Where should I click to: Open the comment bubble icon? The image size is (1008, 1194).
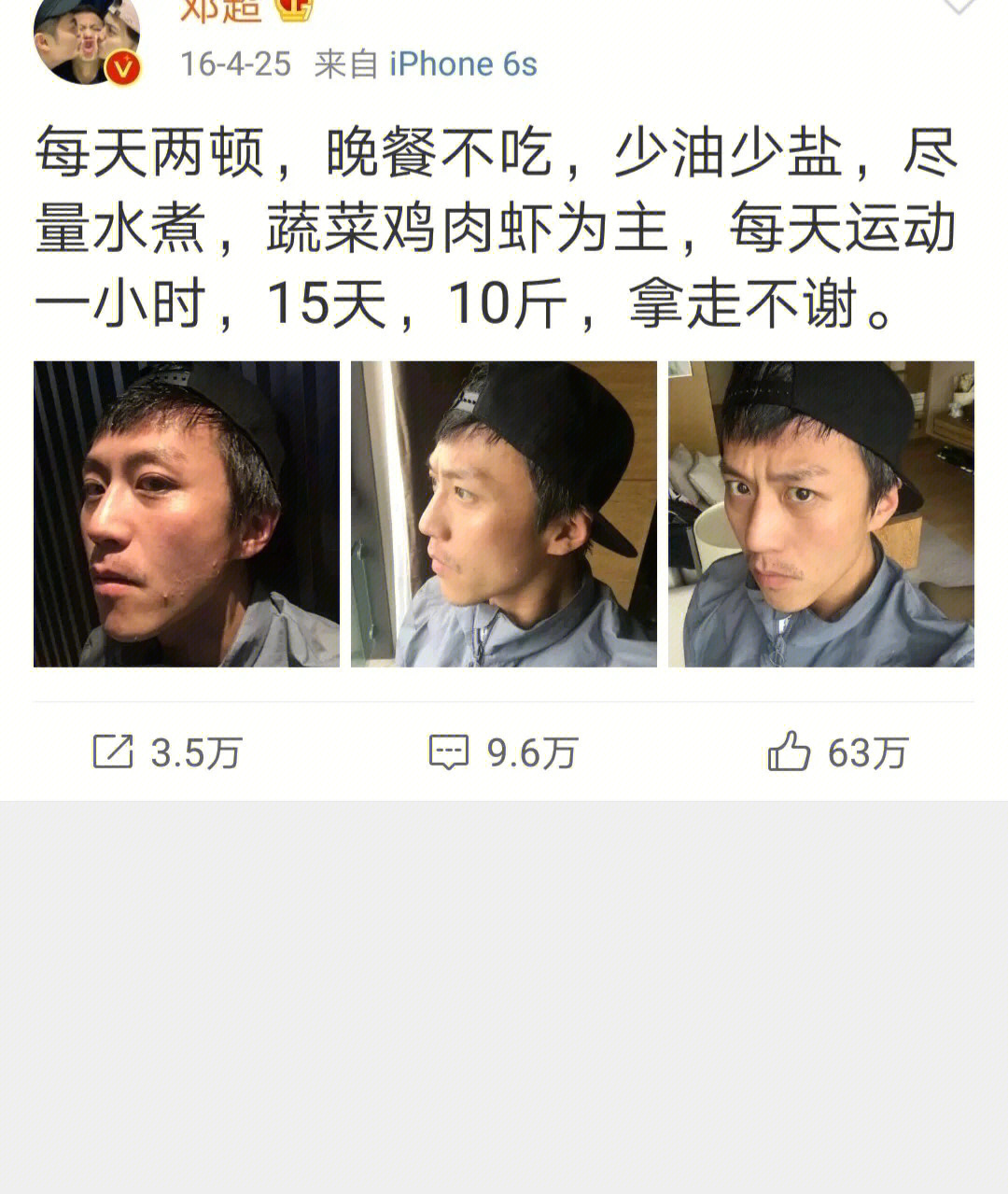tap(450, 750)
